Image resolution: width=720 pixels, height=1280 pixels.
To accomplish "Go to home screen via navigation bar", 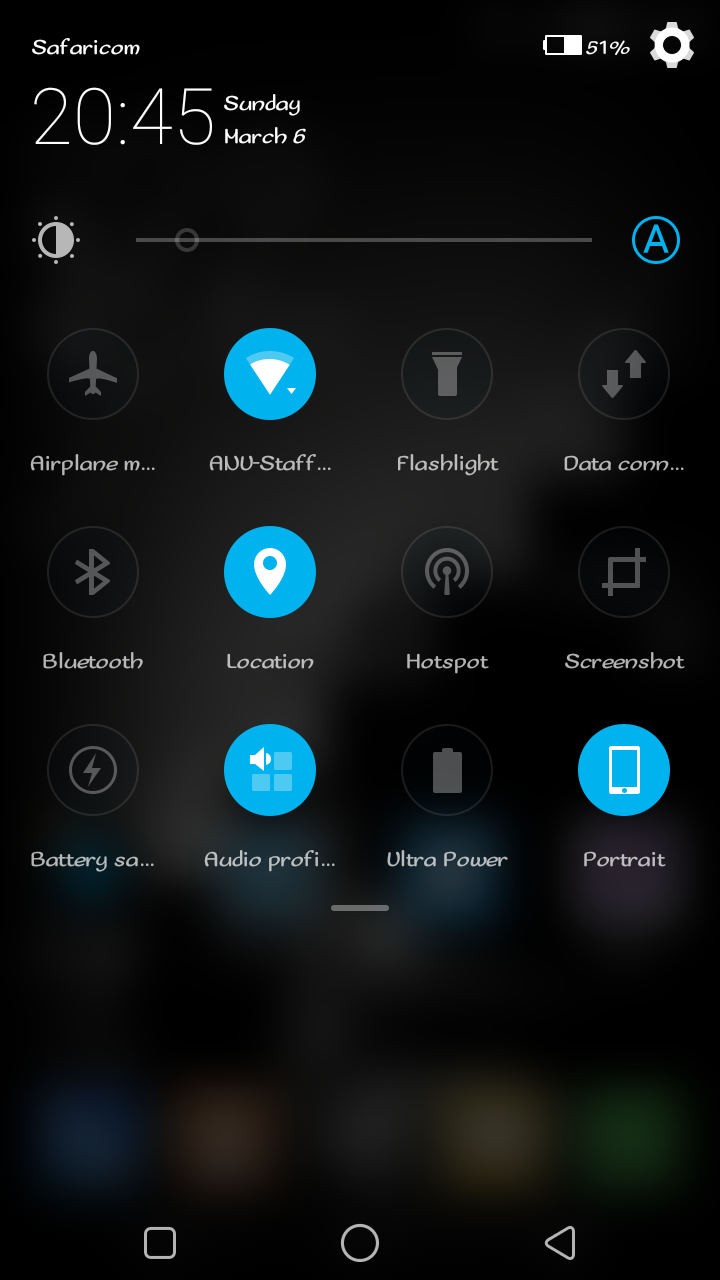I will tap(360, 1243).
